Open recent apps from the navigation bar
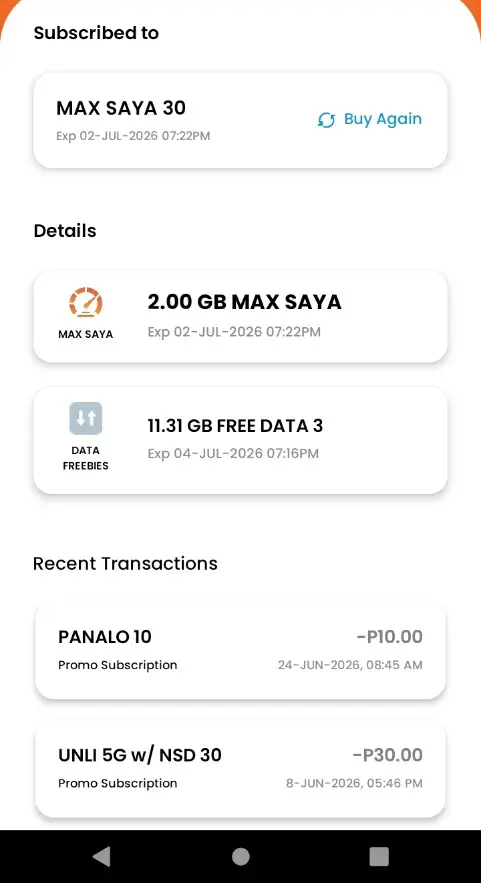The height and width of the screenshot is (883, 481). click(379, 856)
